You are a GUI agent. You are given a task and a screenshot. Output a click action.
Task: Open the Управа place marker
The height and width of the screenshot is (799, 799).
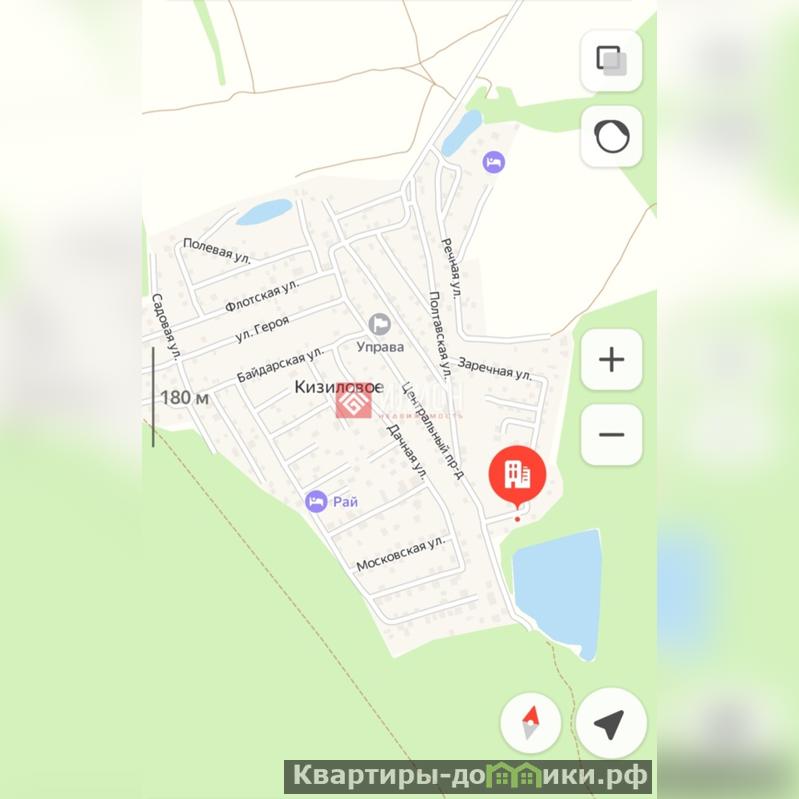(x=379, y=323)
